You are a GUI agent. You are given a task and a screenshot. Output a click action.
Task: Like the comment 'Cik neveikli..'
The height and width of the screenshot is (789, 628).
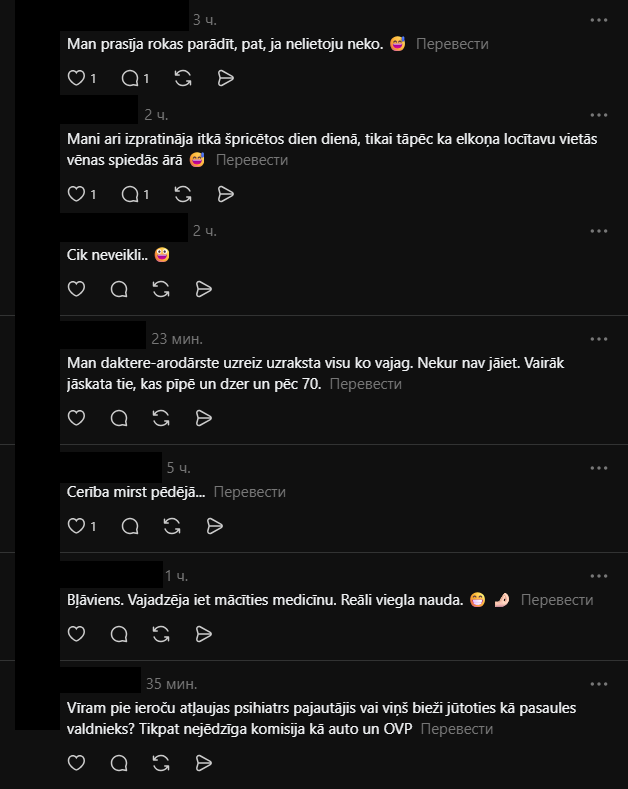click(76, 289)
